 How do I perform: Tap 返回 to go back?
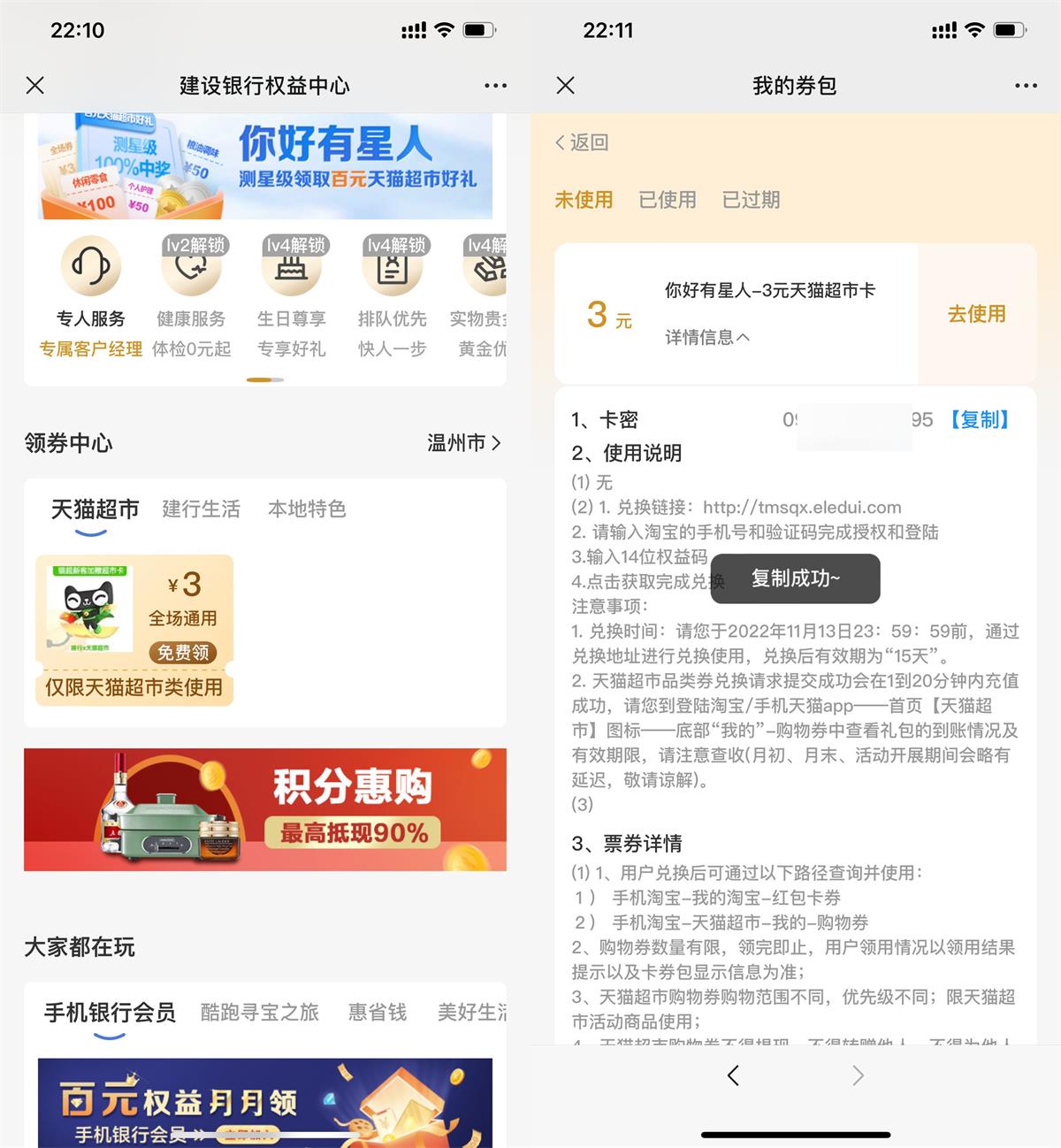(x=582, y=142)
